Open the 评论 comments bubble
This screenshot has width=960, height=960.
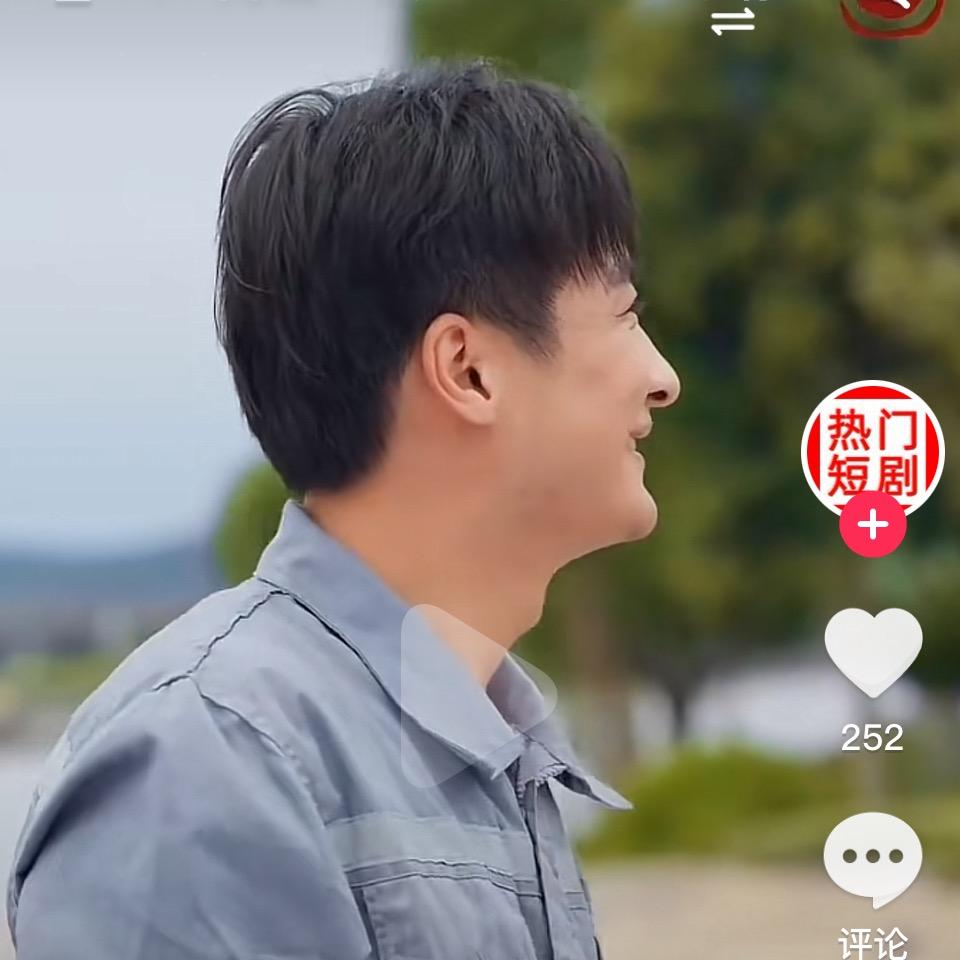point(873,860)
